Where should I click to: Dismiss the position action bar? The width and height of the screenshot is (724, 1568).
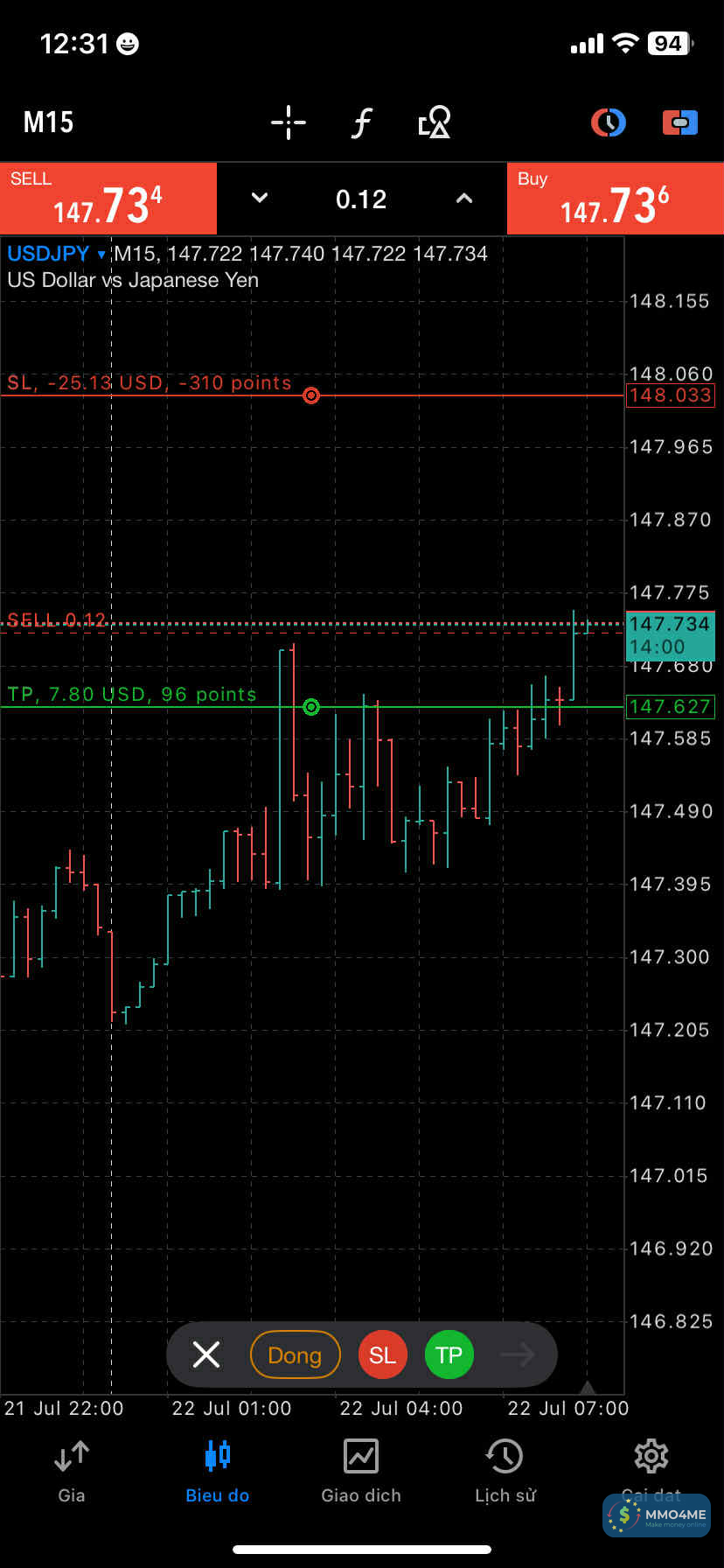[x=206, y=1354]
